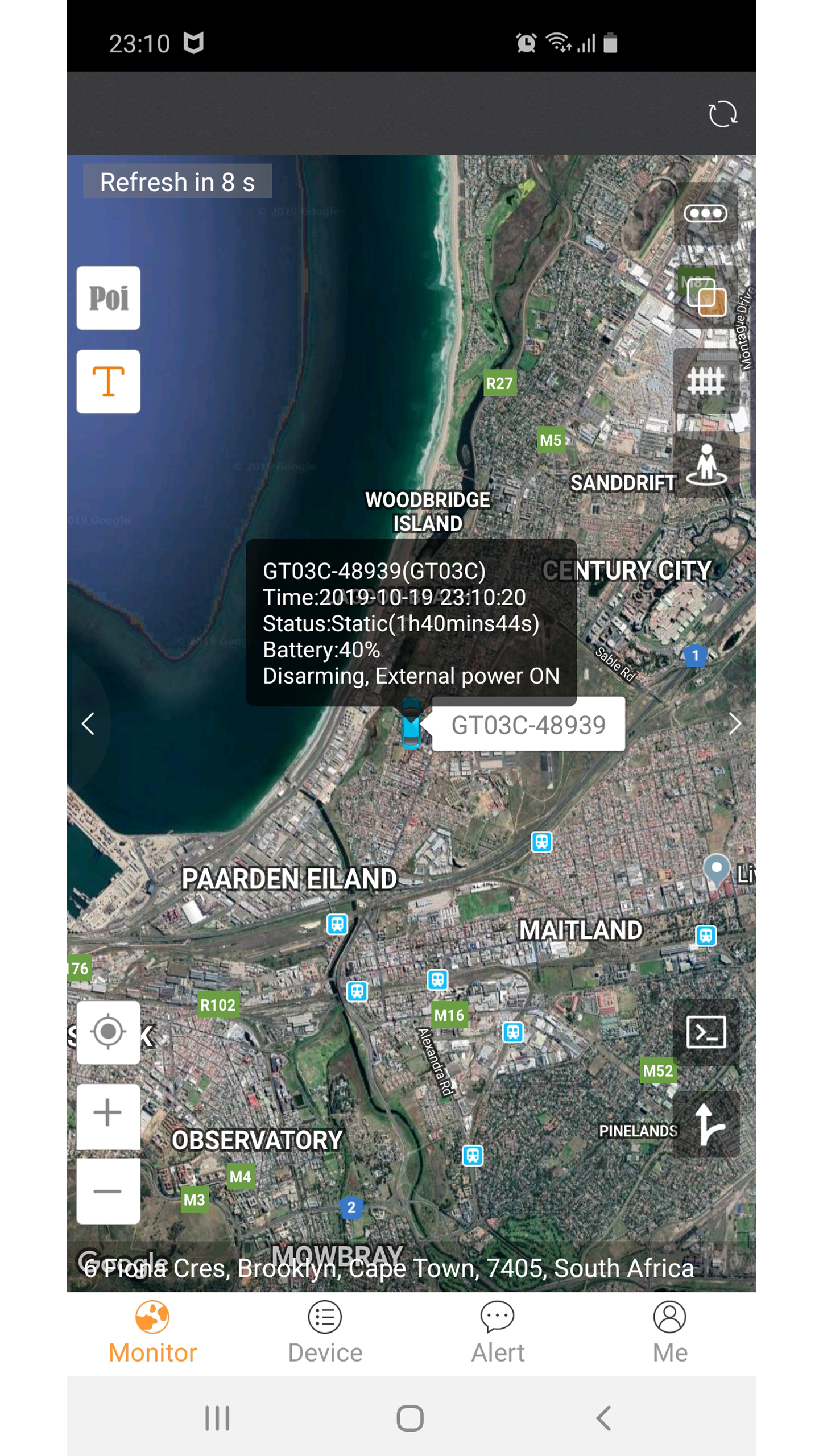This screenshot has height=1456, width=819.
Task: Center the map on current location
Action: click(x=108, y=1031)
